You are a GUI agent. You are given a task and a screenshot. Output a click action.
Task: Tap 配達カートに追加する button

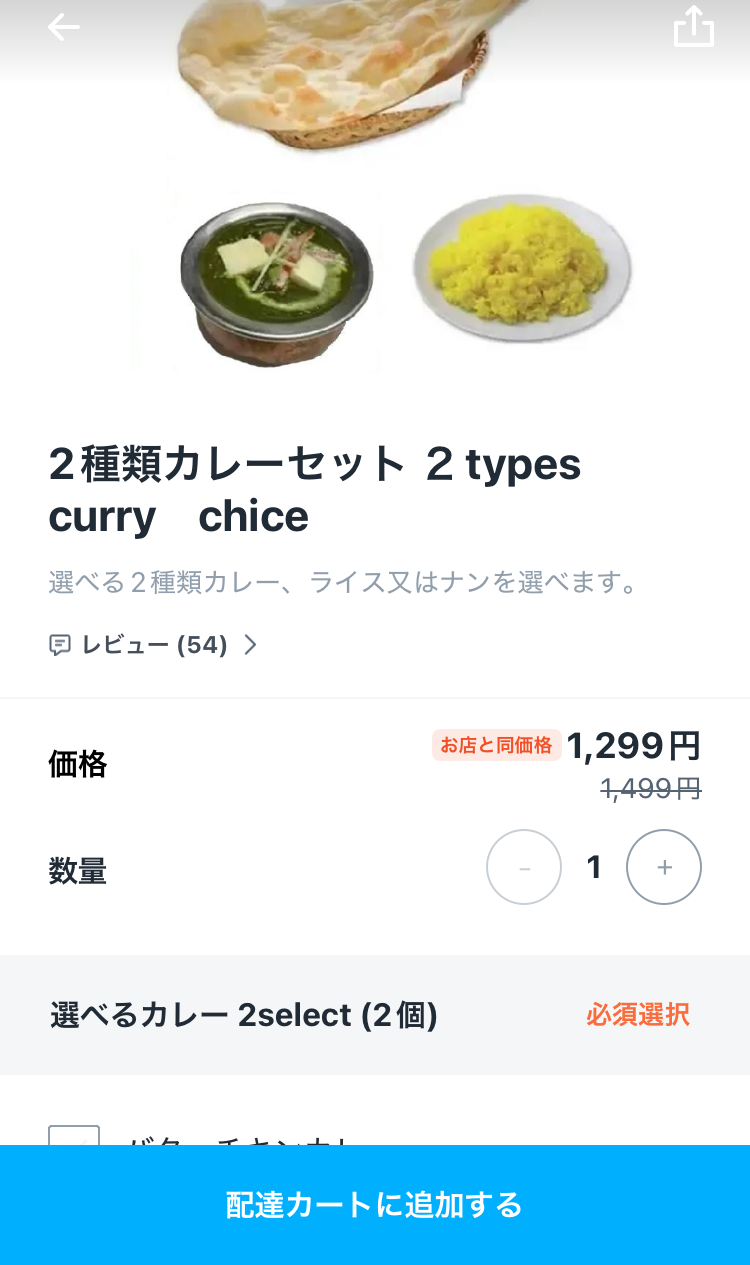(375, 1204)
